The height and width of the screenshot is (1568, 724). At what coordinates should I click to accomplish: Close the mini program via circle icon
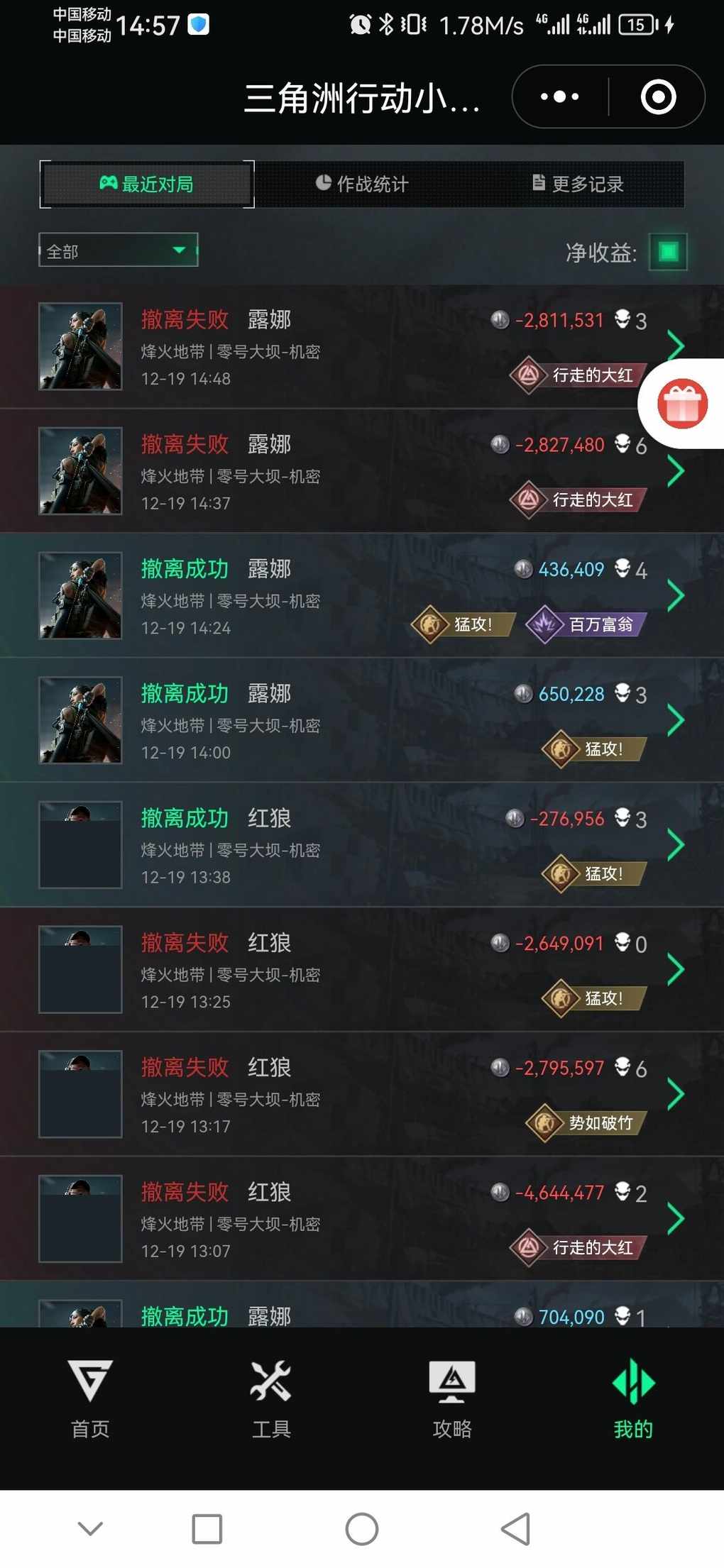pyautogui.click(x=658, y=97)
